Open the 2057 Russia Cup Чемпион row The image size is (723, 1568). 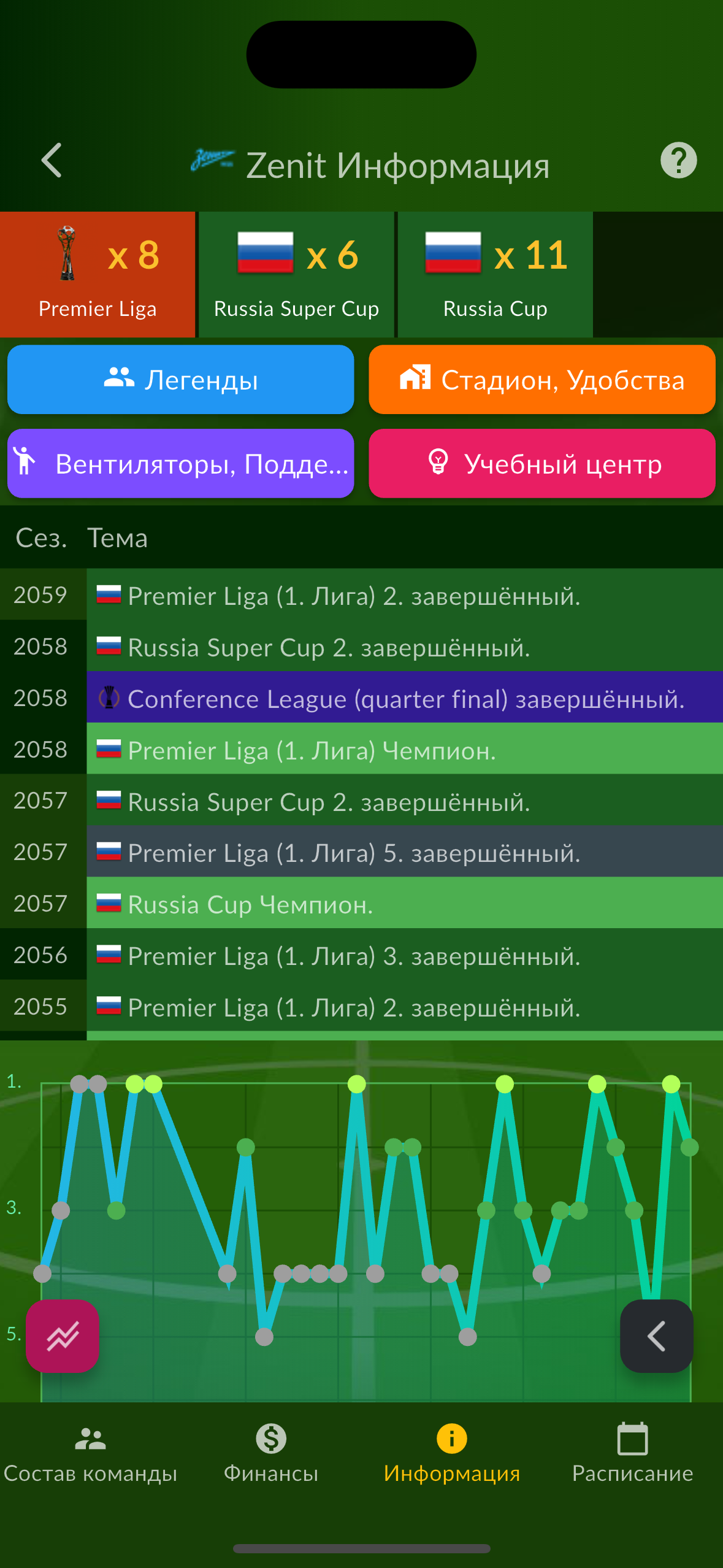tap(362, 903)
